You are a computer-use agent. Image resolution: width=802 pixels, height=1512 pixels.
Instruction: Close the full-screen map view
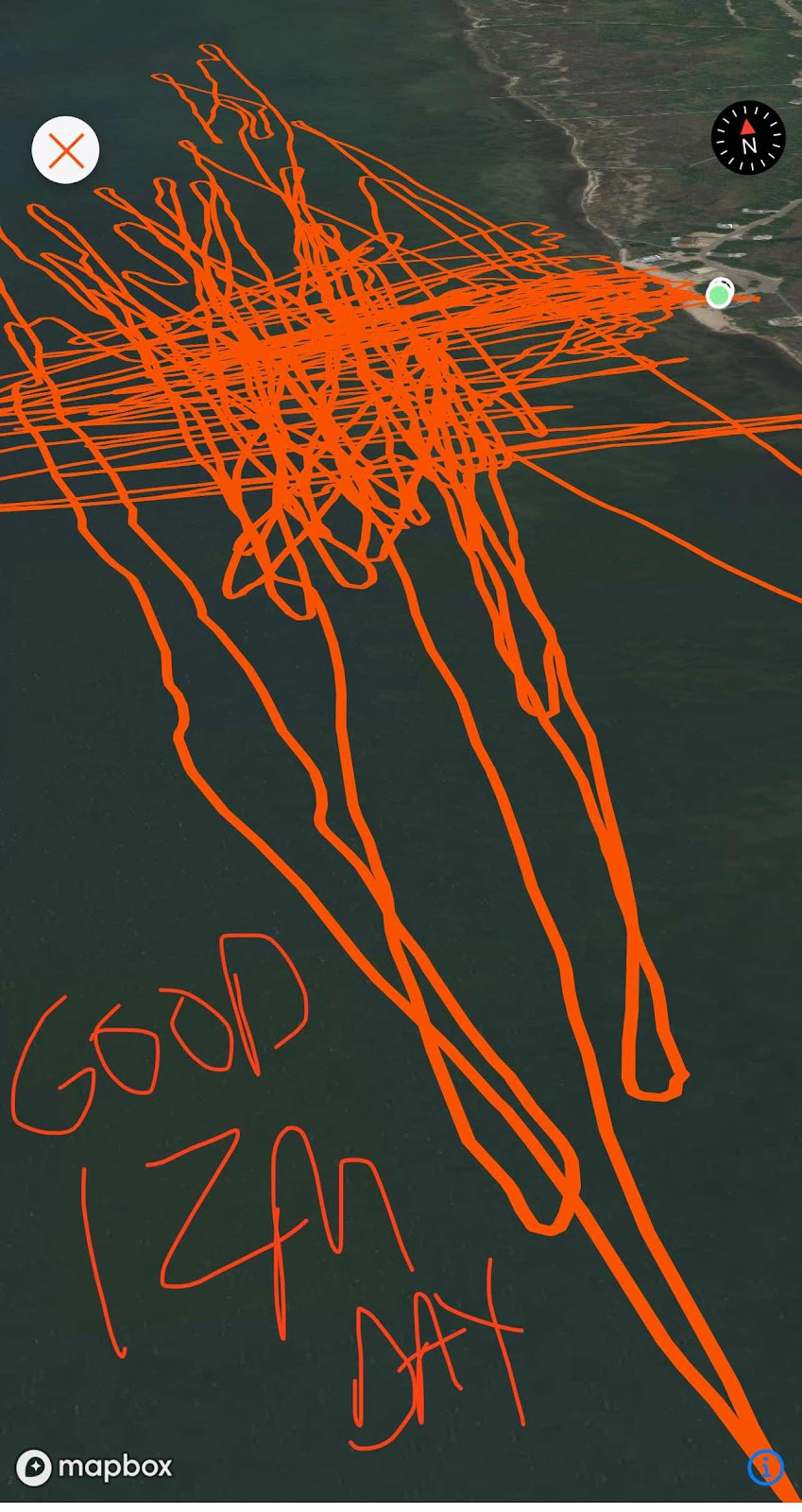click(65, 150)
